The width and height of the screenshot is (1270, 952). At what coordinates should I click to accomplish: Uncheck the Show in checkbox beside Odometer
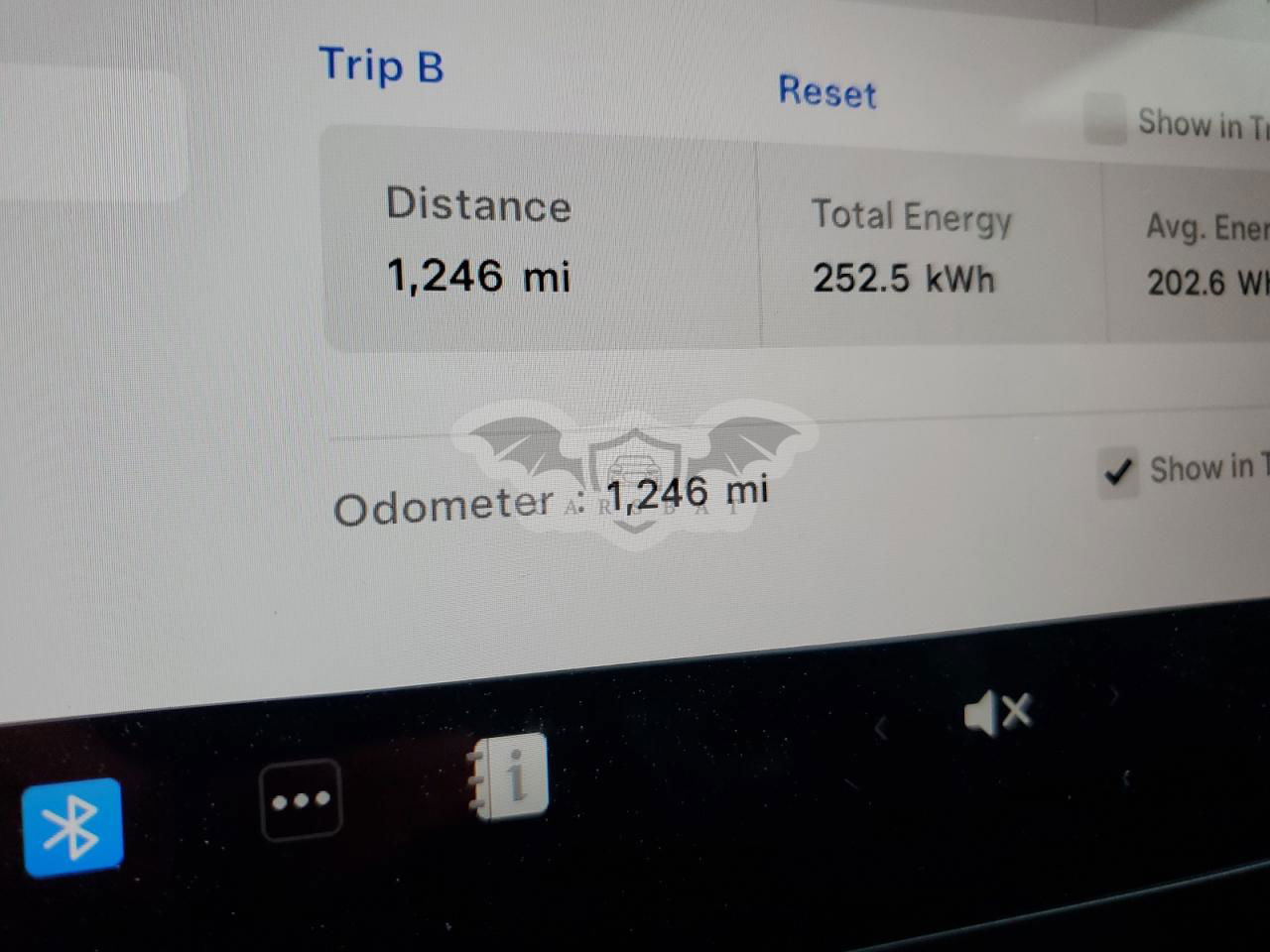(1118, 471)
